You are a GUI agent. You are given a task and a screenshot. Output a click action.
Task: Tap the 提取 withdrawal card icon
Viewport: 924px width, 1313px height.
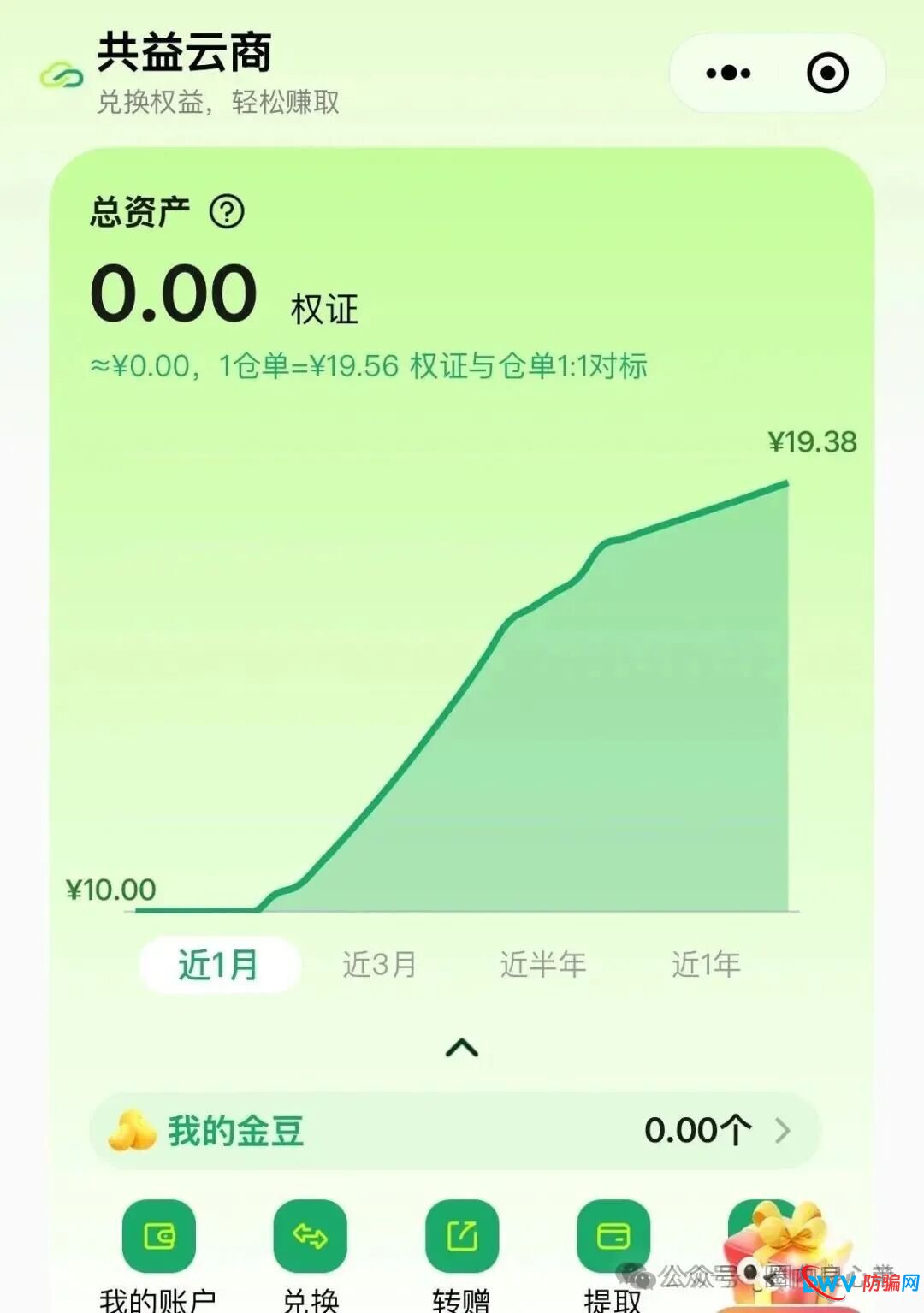[613, 1238]
